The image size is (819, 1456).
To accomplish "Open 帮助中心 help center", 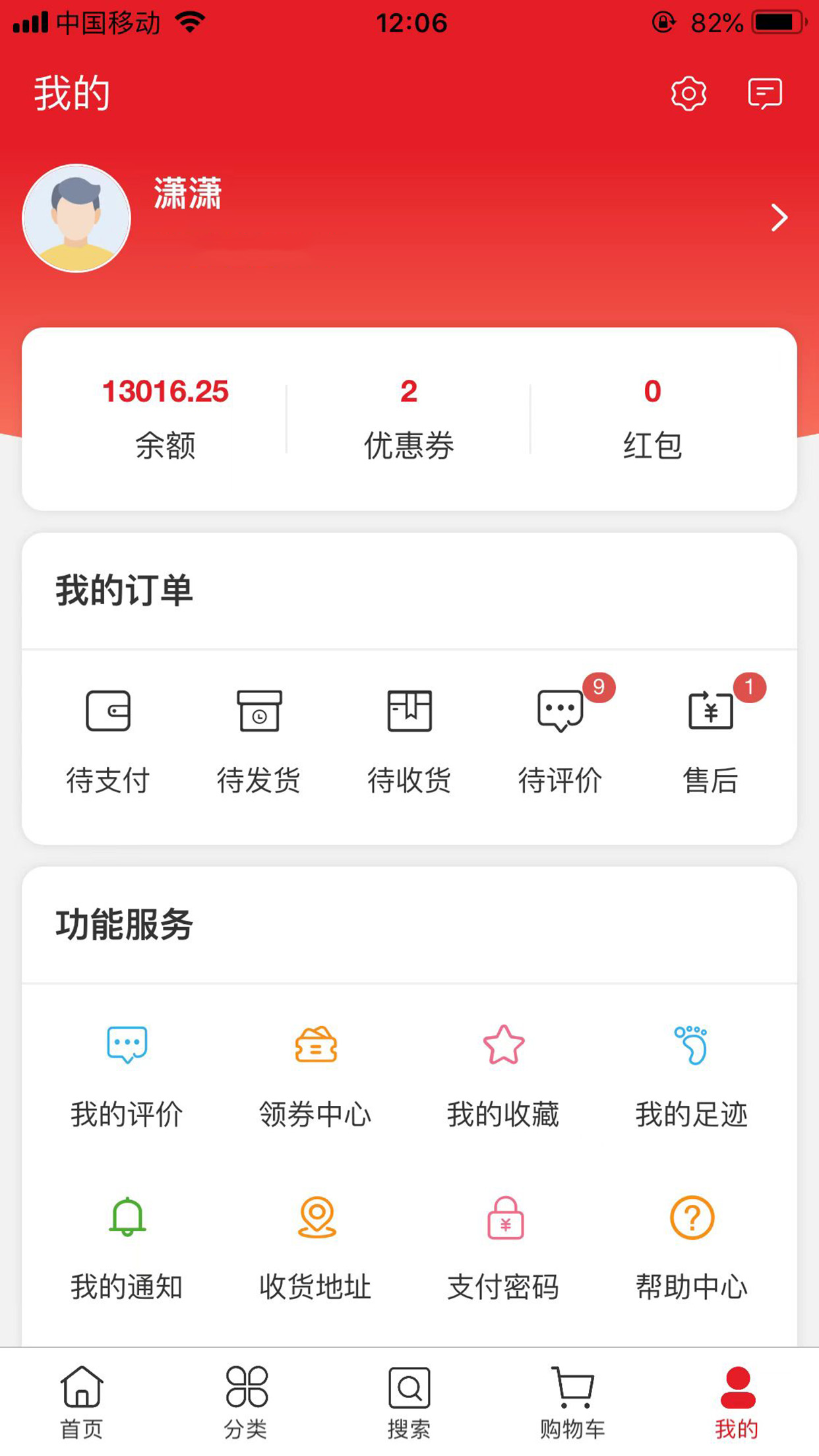I will point(691,1248).
